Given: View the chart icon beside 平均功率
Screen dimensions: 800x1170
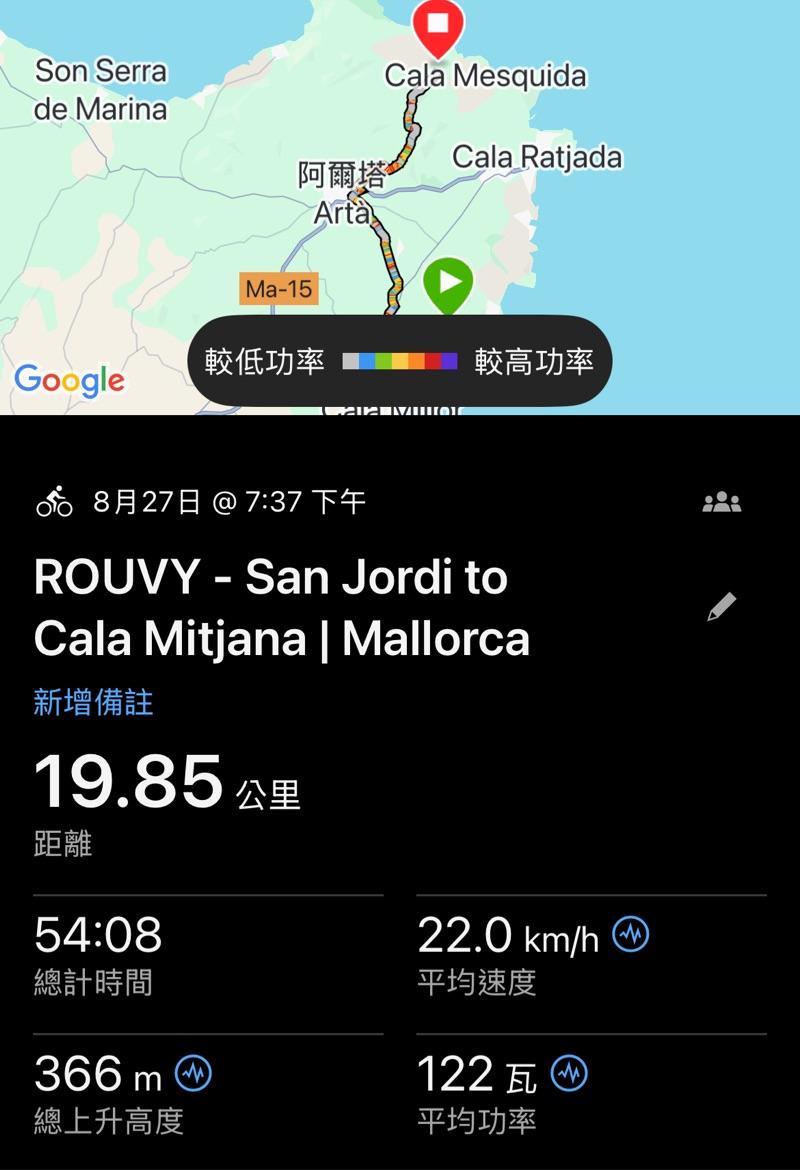Looking at the screenshot, I should tap(569, 1074).
